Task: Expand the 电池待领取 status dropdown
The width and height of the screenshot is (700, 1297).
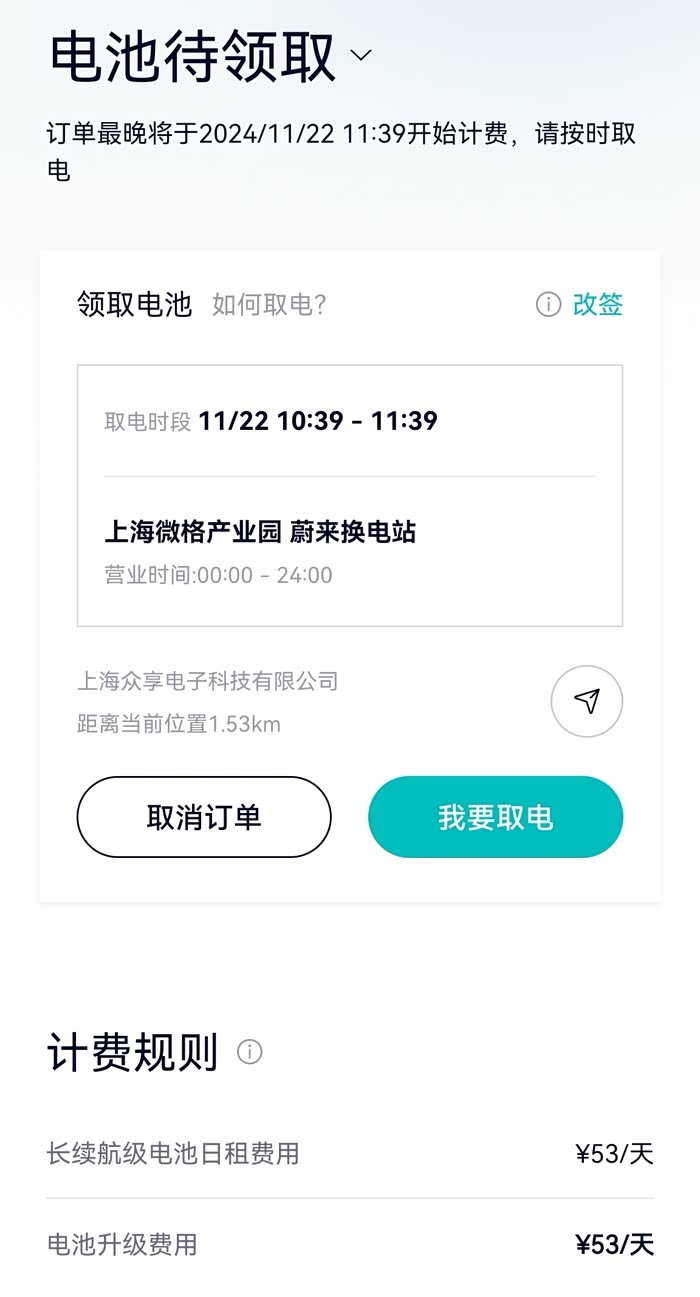Action: (361, 56)
